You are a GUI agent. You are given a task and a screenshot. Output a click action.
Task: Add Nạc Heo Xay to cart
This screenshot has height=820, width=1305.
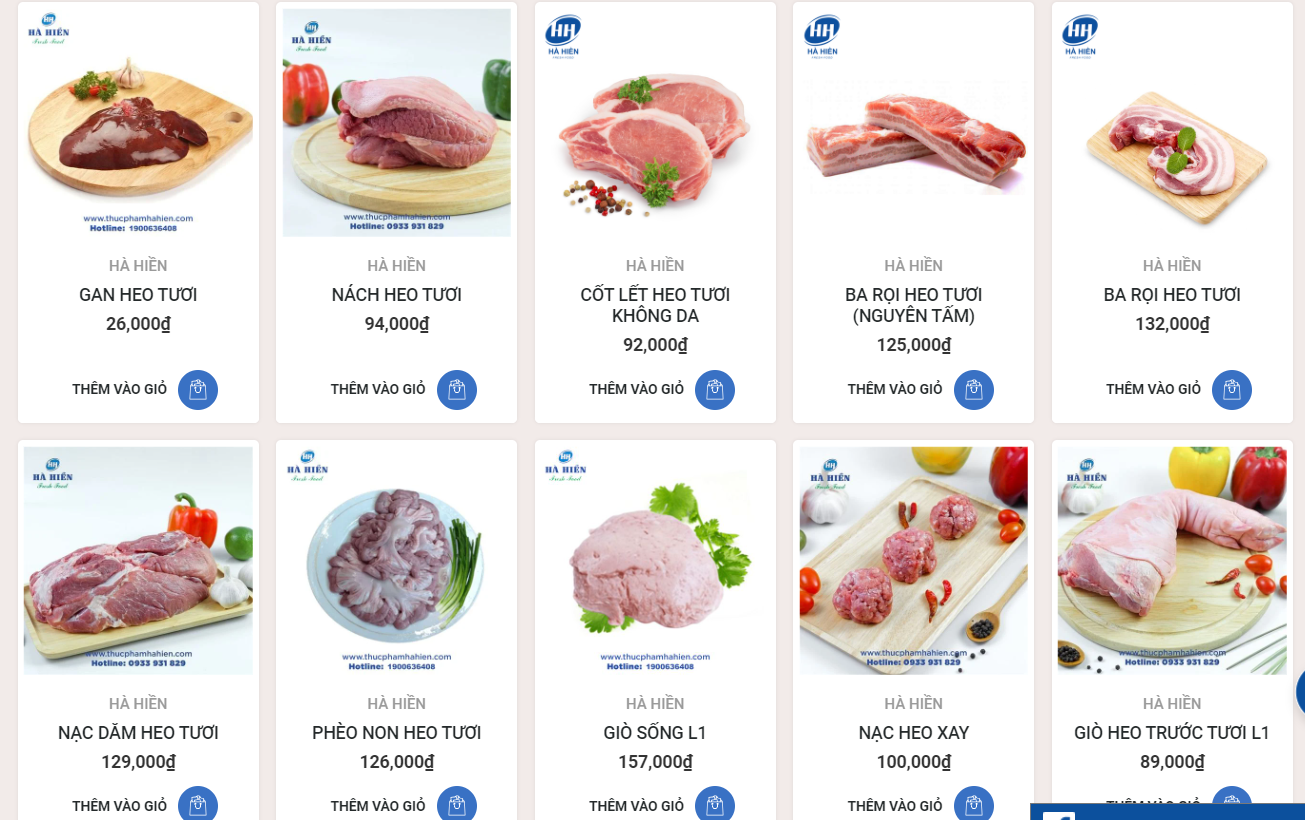[x=973, y=805]
